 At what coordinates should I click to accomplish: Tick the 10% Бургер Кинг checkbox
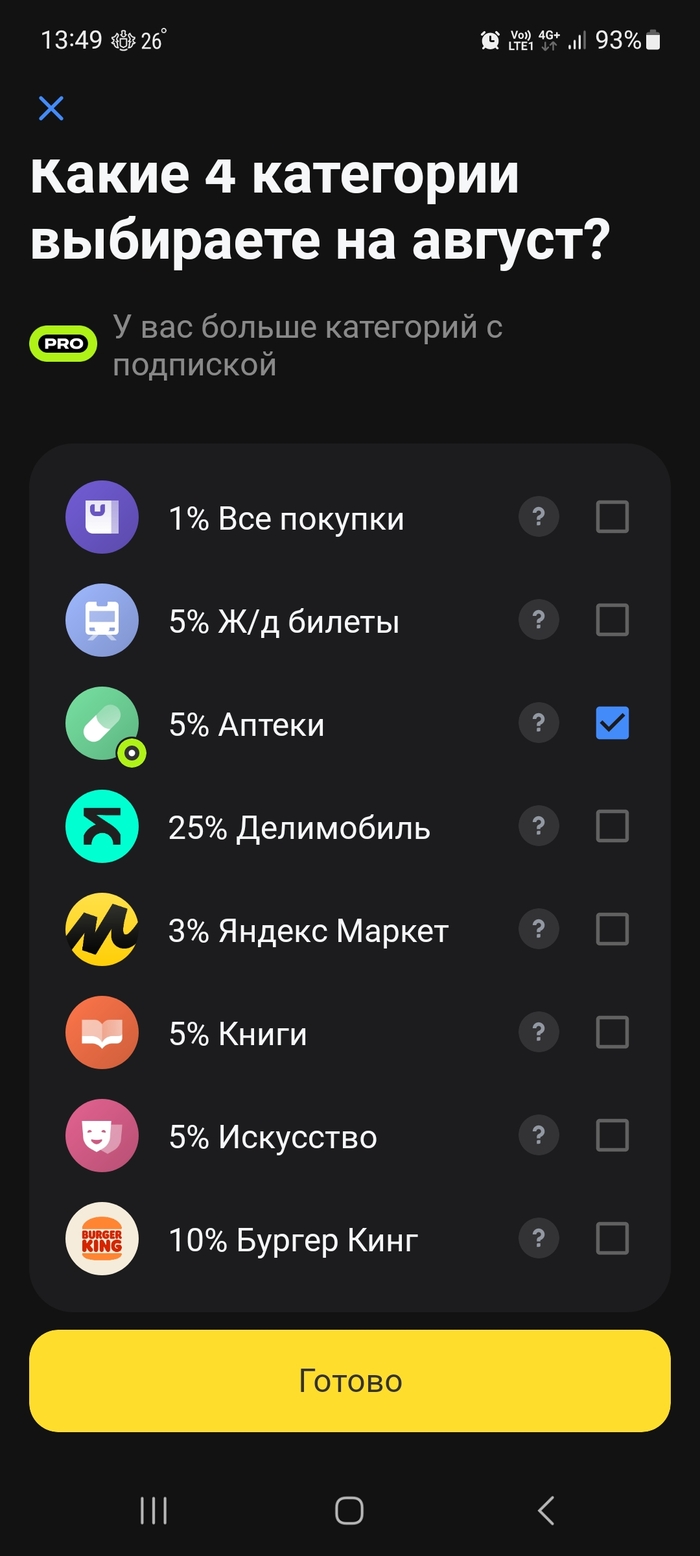click(612, 1238)
